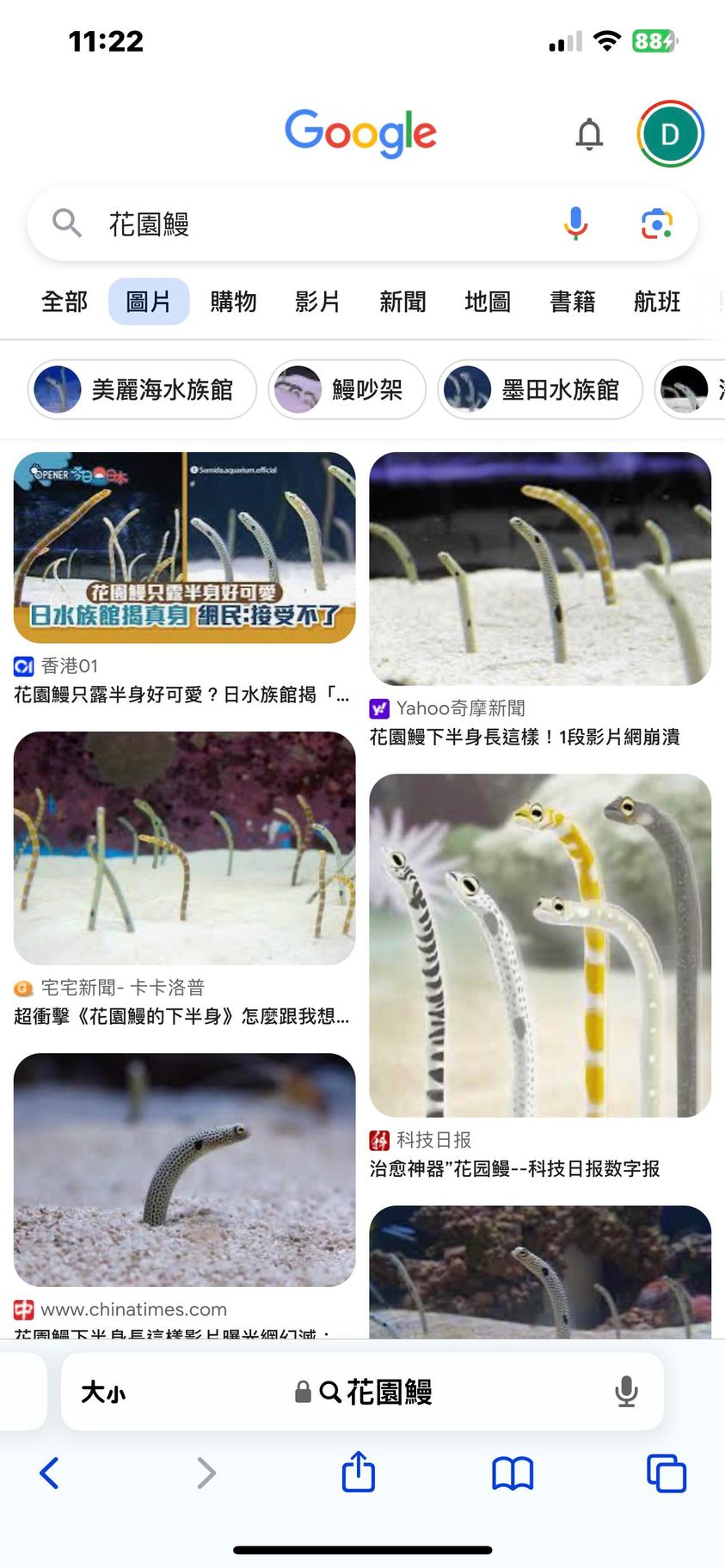Open the 大小 page settings in the Safari address bar
725x1568 pixels.
pyautogui.click(x=103, y=1392)
